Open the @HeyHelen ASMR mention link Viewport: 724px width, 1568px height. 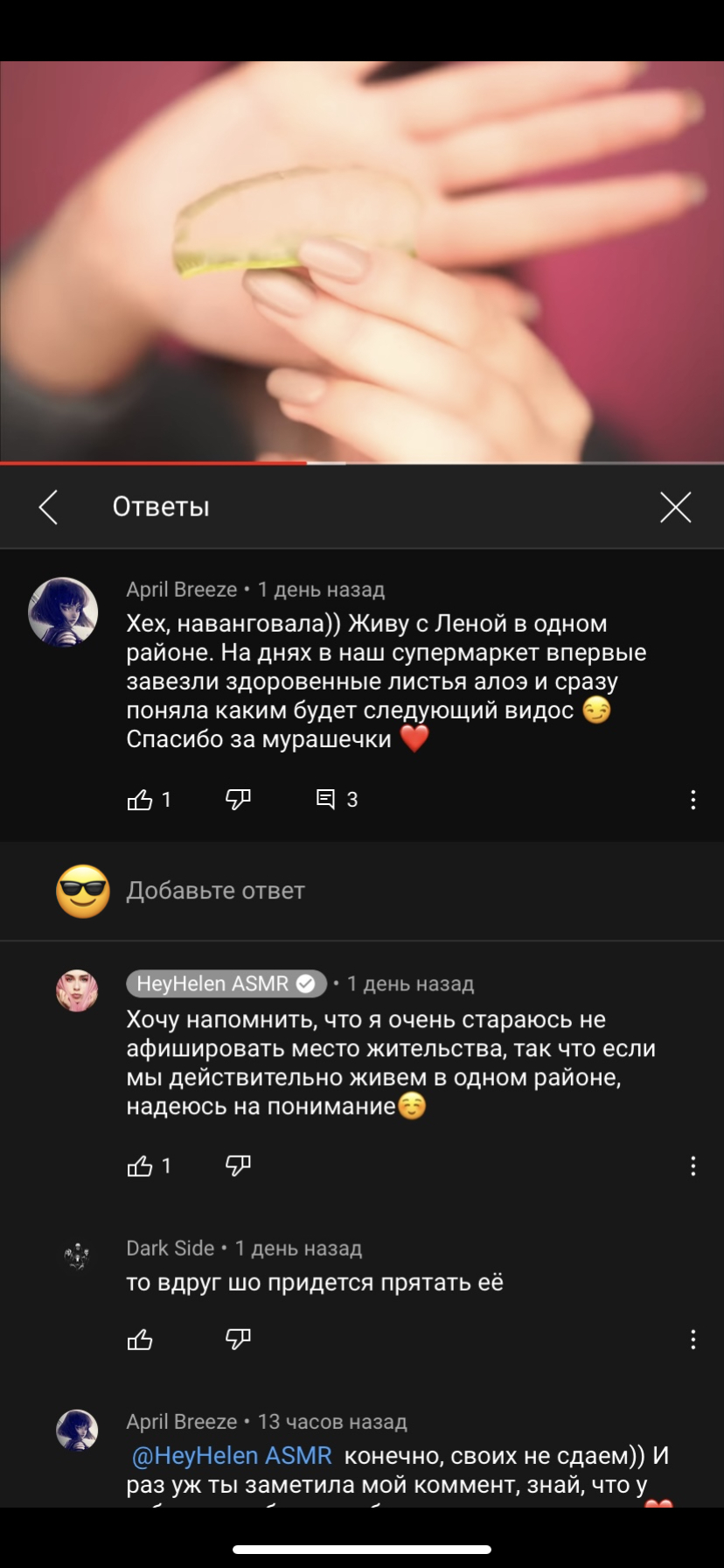[x=232, y=1456]
